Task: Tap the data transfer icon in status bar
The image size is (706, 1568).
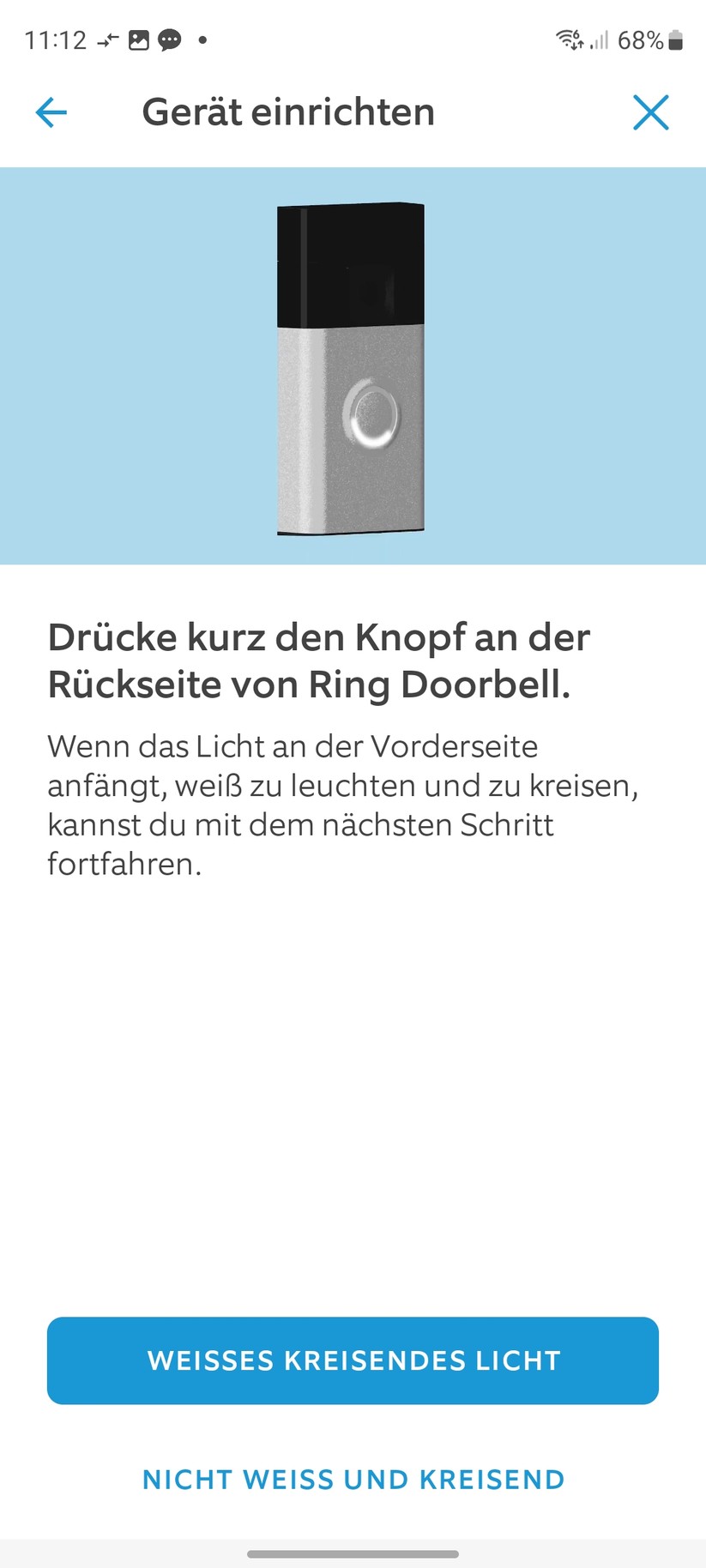Action: tap(107, 39)
